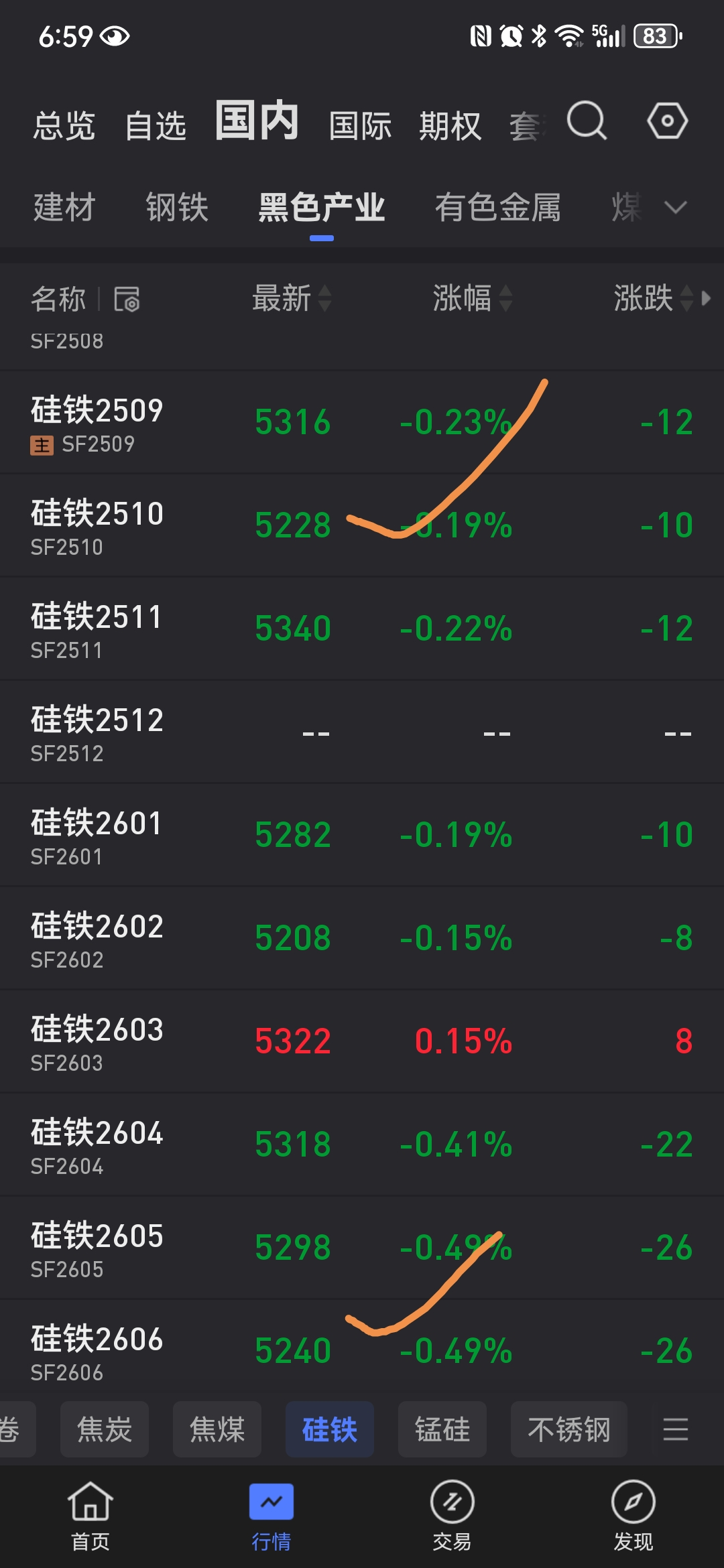The width and height of the screenshot is (724, 1568).
Task: Open the product list menu icon
Action: [x=675, y=1429]
